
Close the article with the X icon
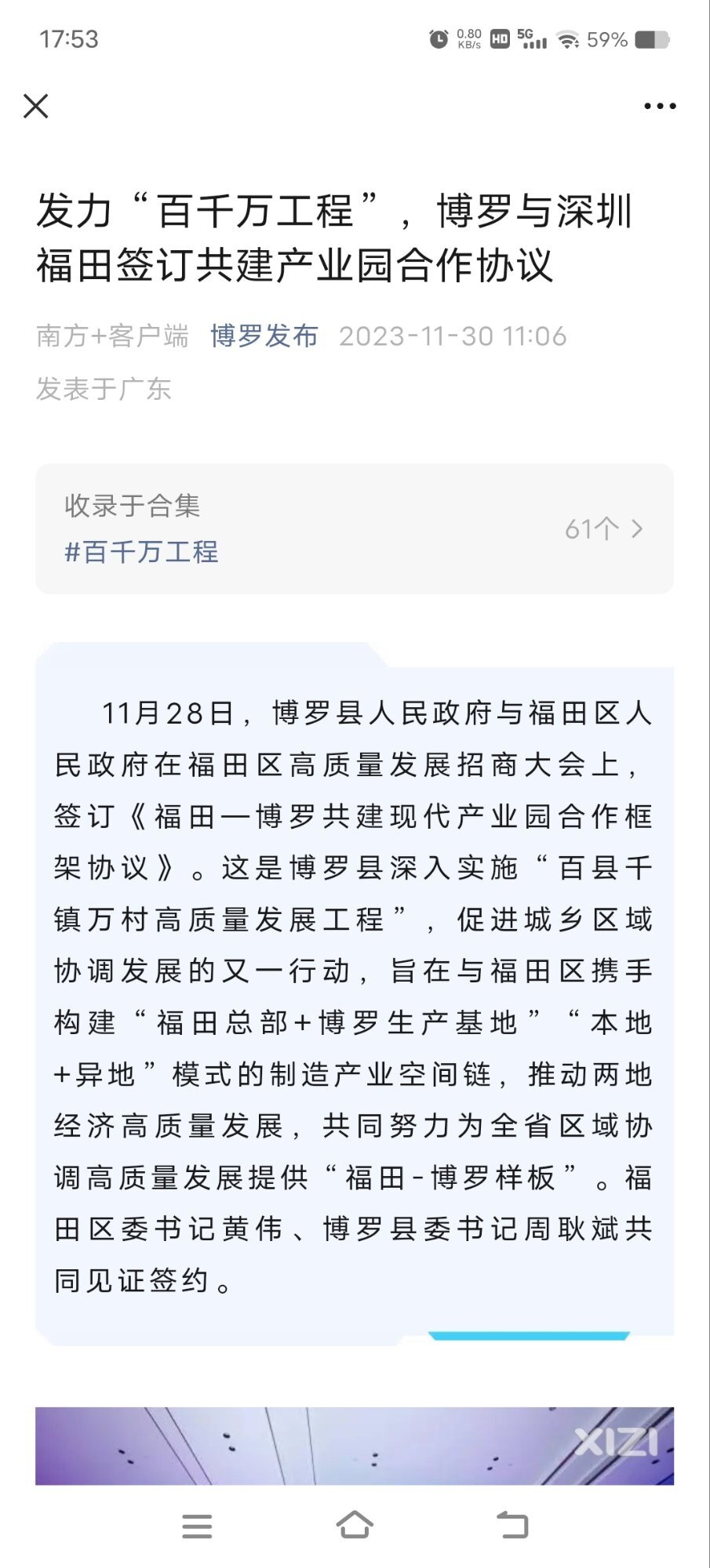click(x=36, y=106)
